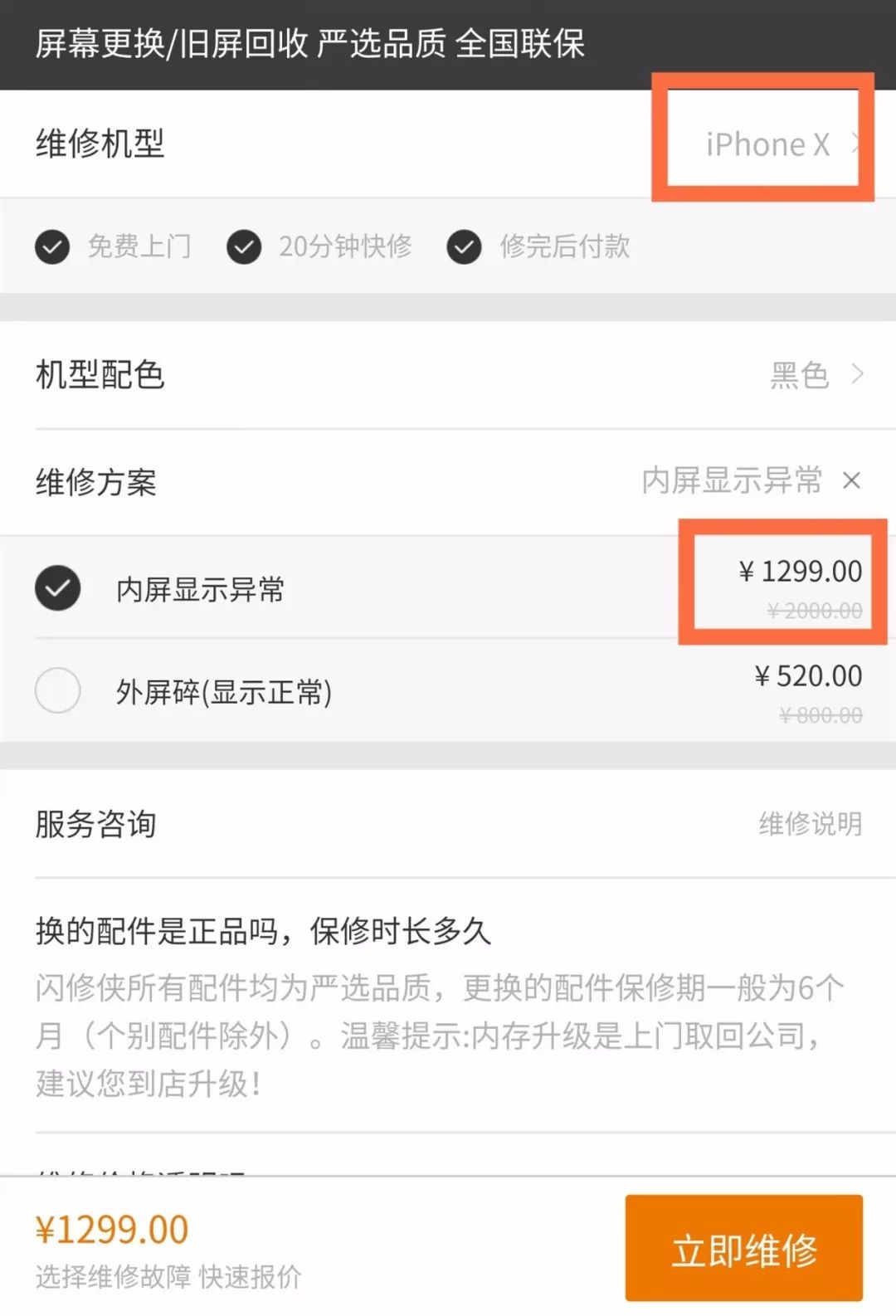Screen dimensions: 896x1316
Task: Open the selected repair plan chooser
Action: [732, 480]
